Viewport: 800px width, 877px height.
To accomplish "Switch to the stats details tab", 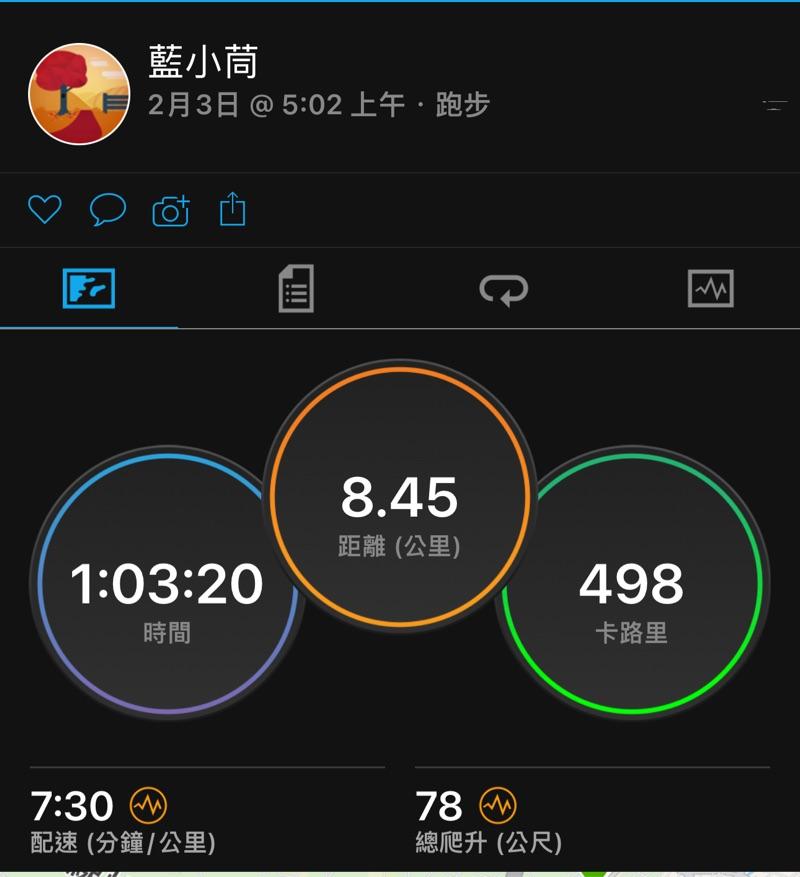I will point(295,289).
